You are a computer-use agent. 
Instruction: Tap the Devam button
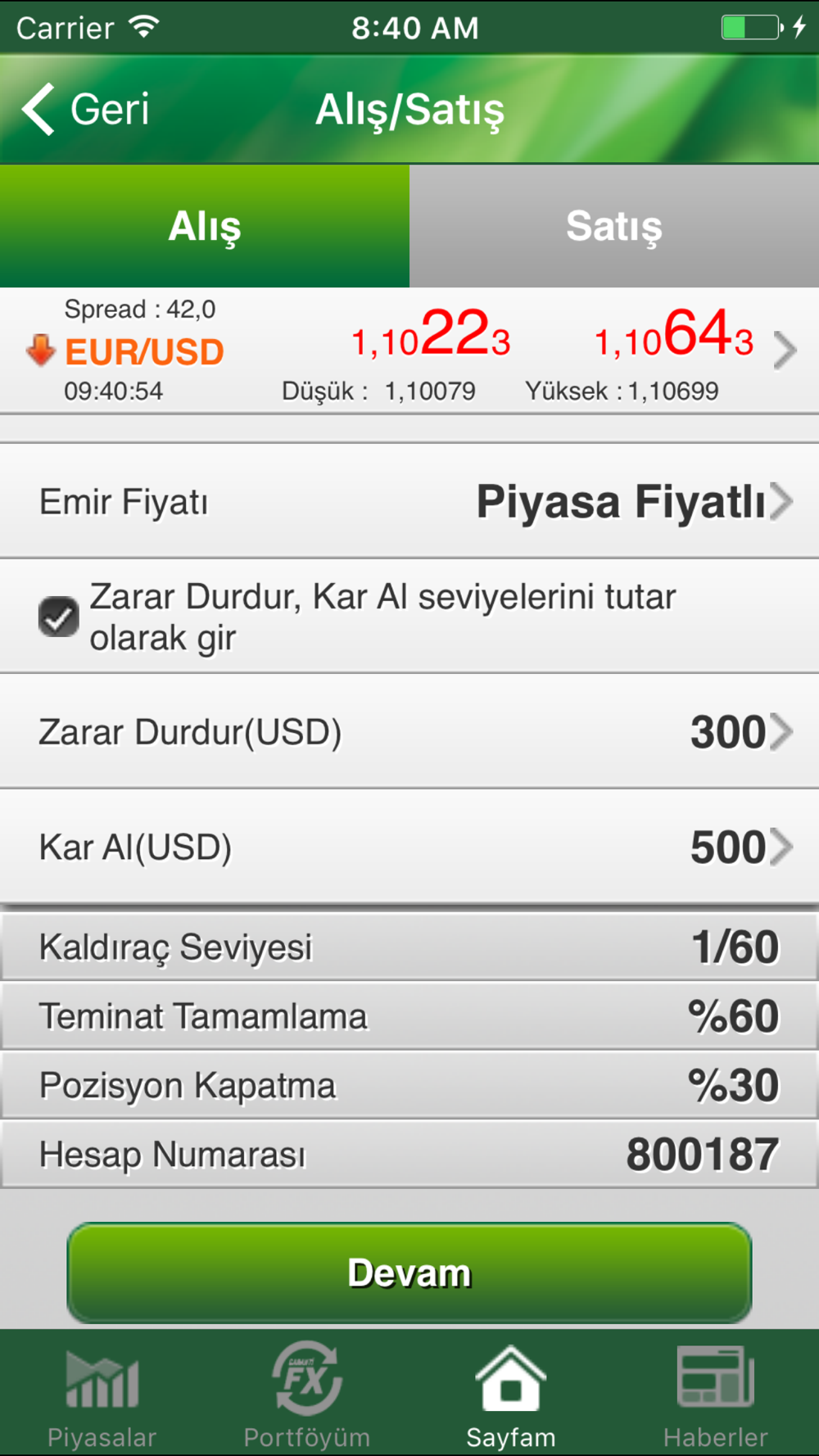[x=409, y=1273]
